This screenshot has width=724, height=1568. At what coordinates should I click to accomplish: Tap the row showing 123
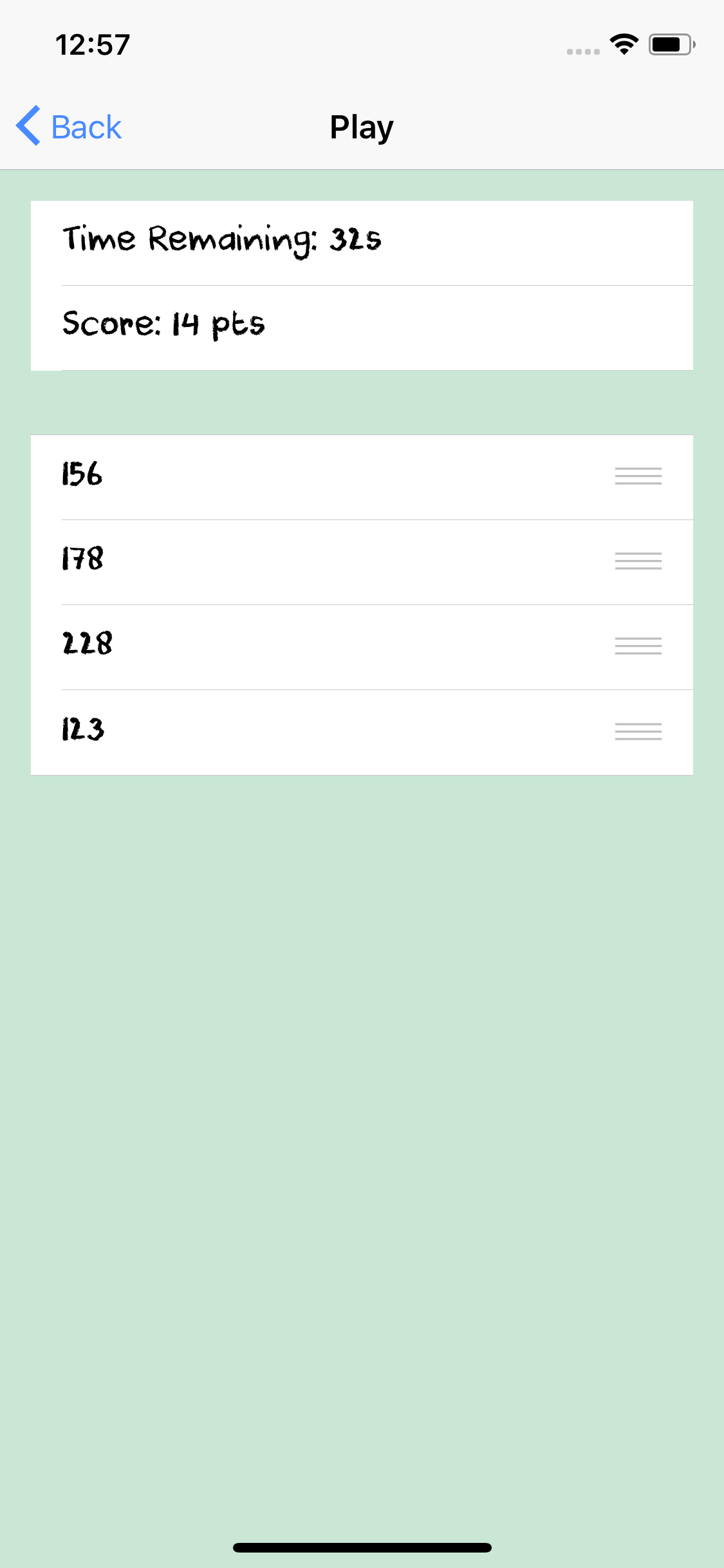click(x=362, y=733)
